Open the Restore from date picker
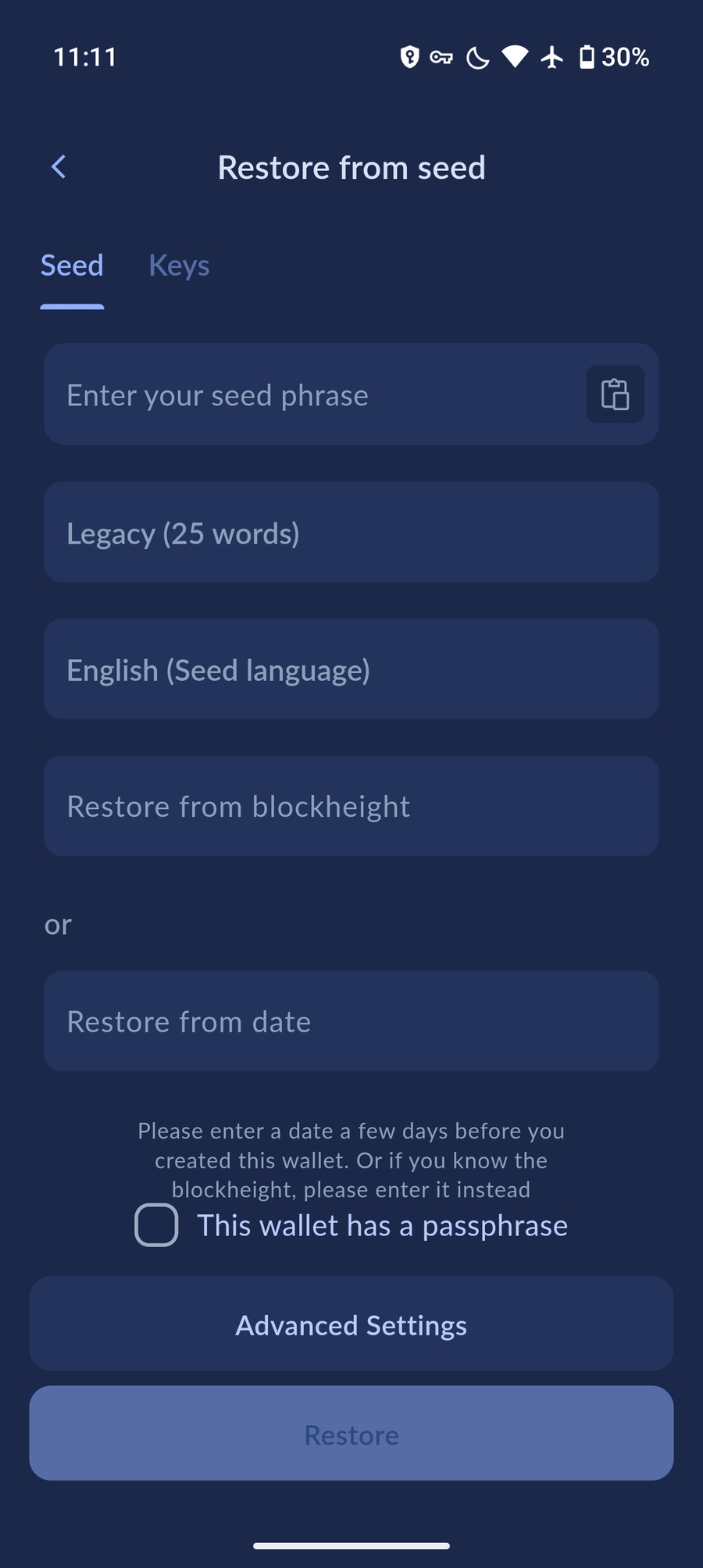Screen dimensions: 703x1568 tap(351, 1021)
